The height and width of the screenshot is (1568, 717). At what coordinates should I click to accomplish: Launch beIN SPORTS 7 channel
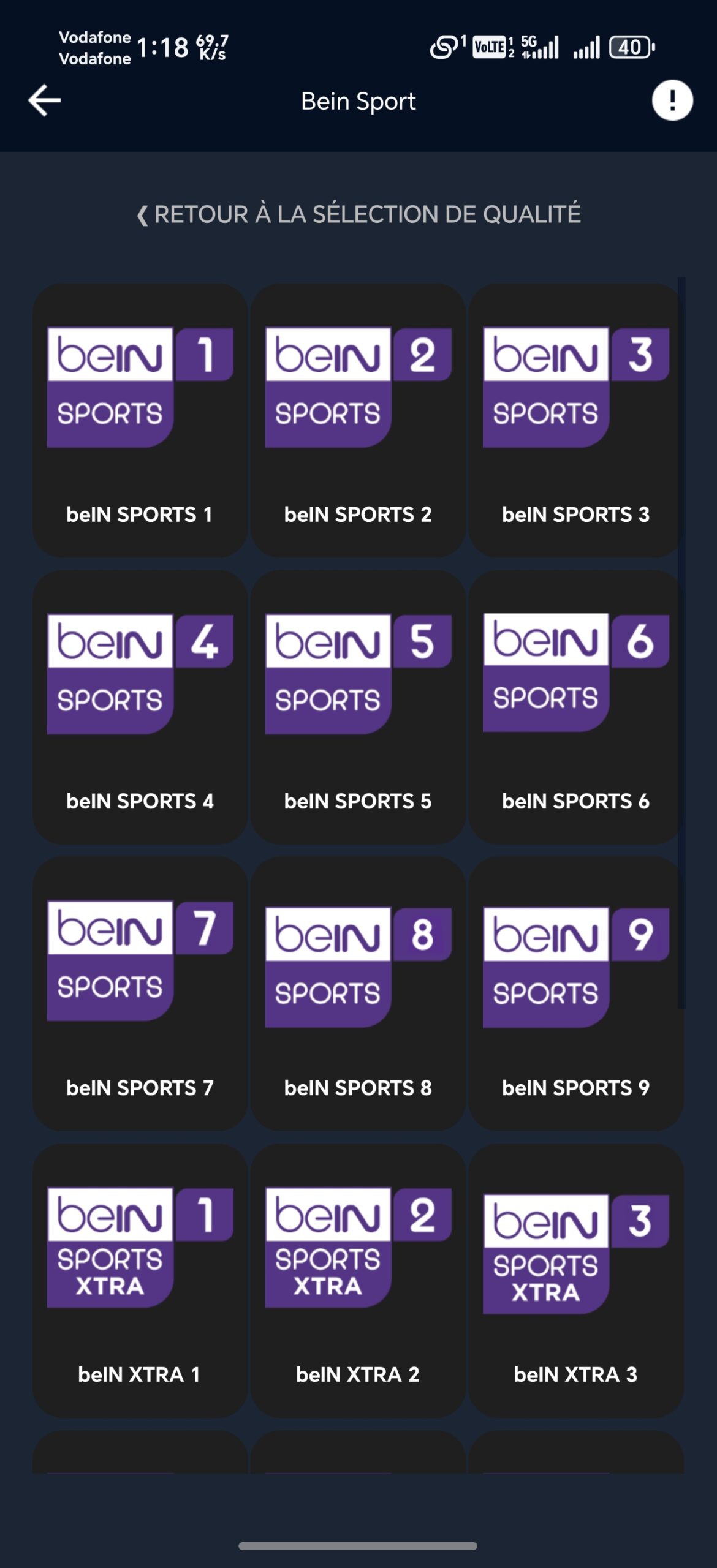click(x=140, y=993)
